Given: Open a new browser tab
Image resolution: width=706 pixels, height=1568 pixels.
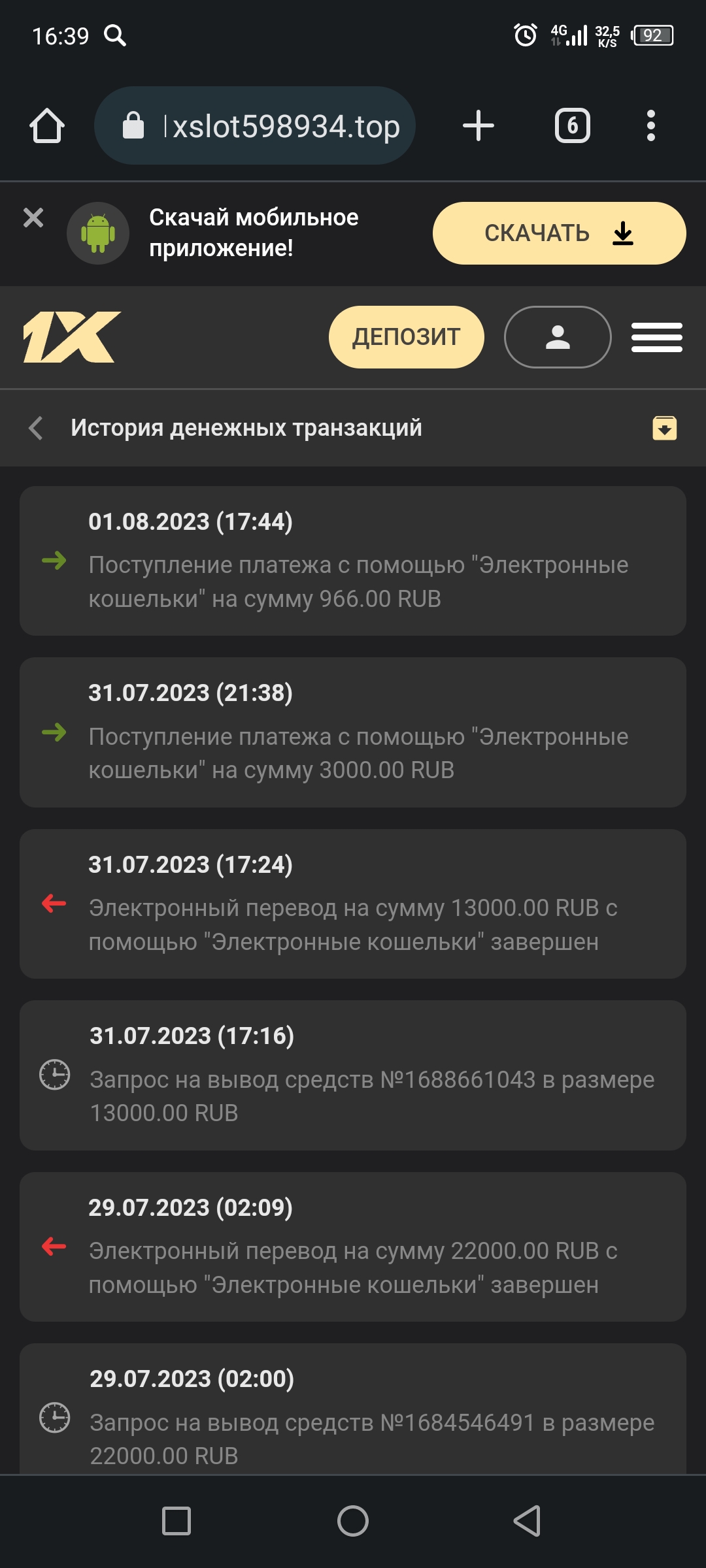Looking at the screenshot, I should [x=478, y=125].
